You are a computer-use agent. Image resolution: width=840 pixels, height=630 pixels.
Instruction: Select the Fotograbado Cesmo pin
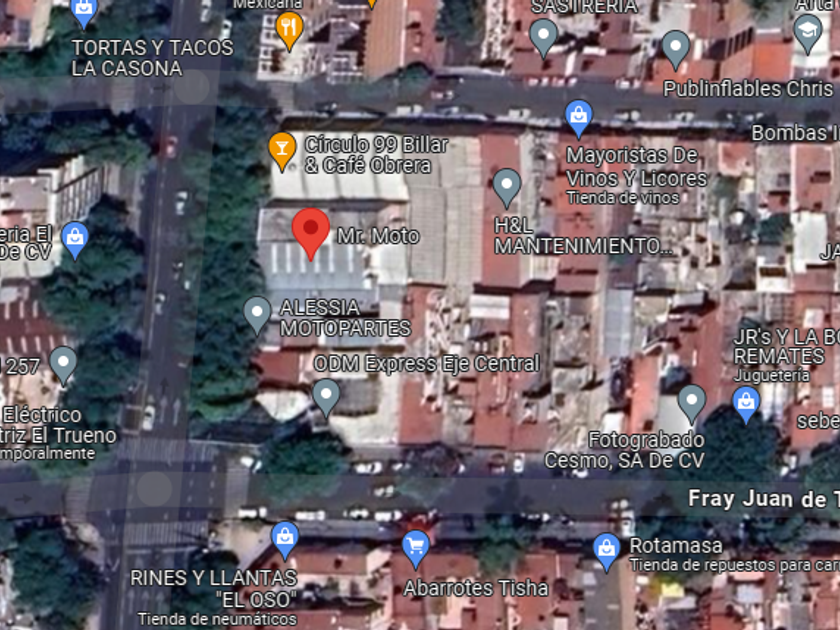point(692,404)
